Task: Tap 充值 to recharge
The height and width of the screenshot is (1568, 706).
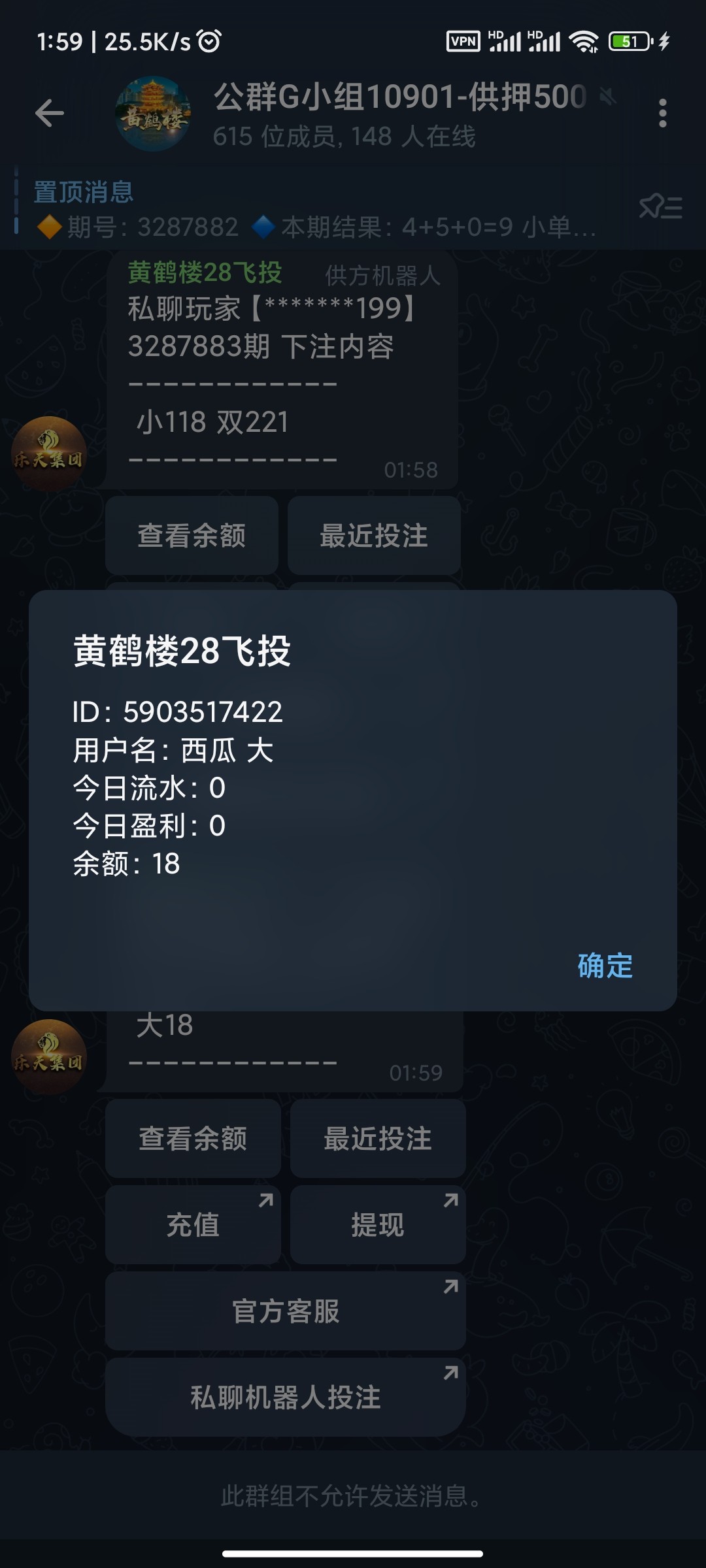Action: point(193,1224)
